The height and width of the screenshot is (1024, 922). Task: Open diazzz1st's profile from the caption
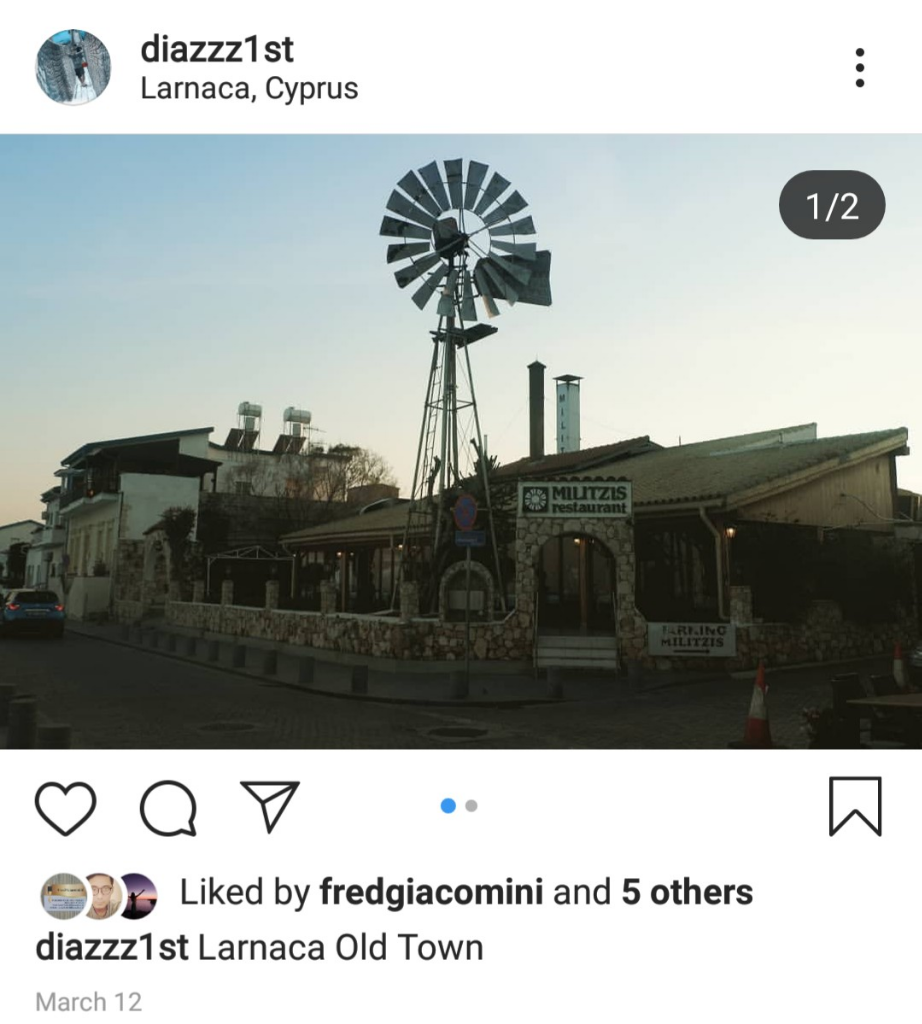click(112, 947)
